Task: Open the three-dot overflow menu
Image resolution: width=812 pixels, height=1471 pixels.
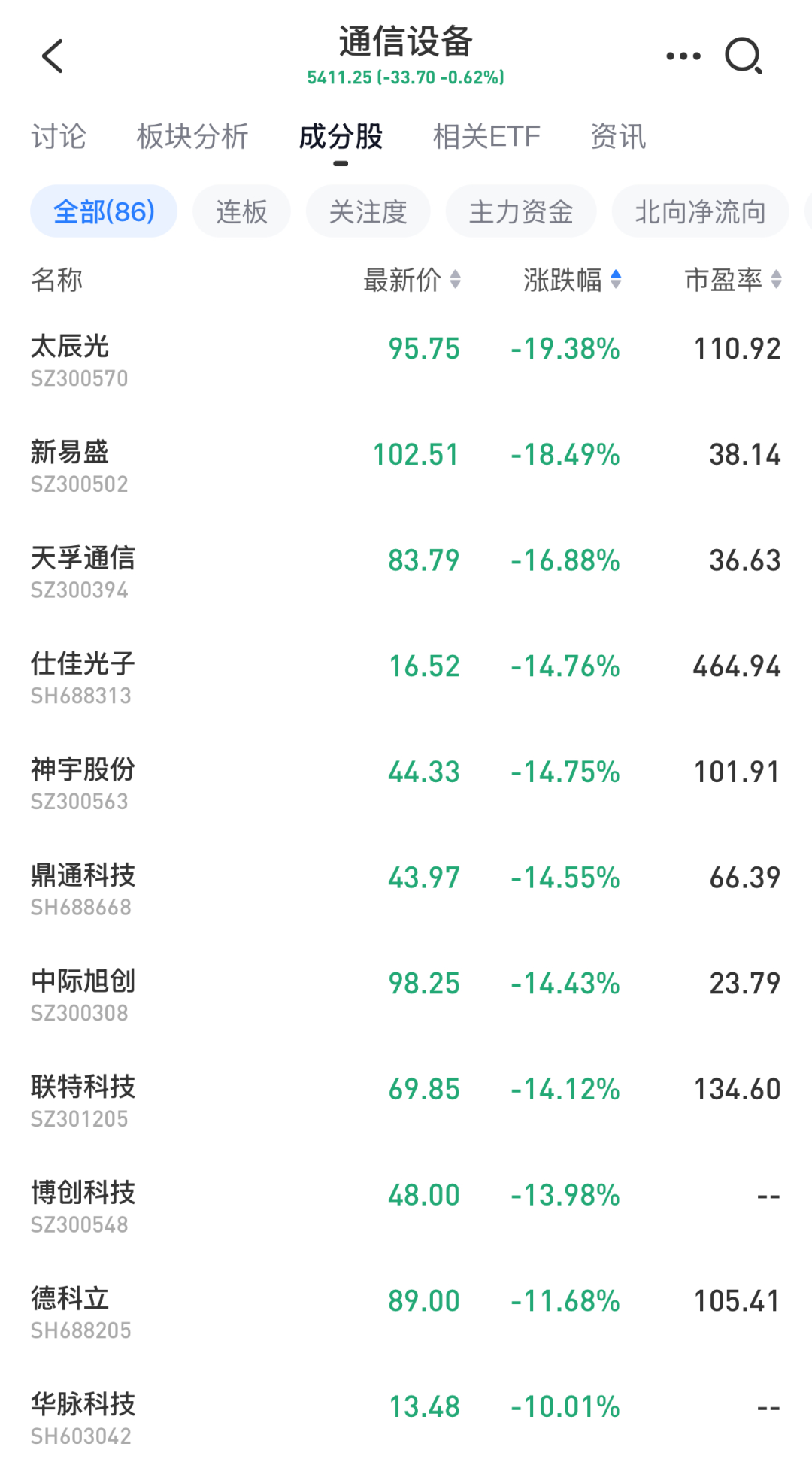Action: pos(683,56)
